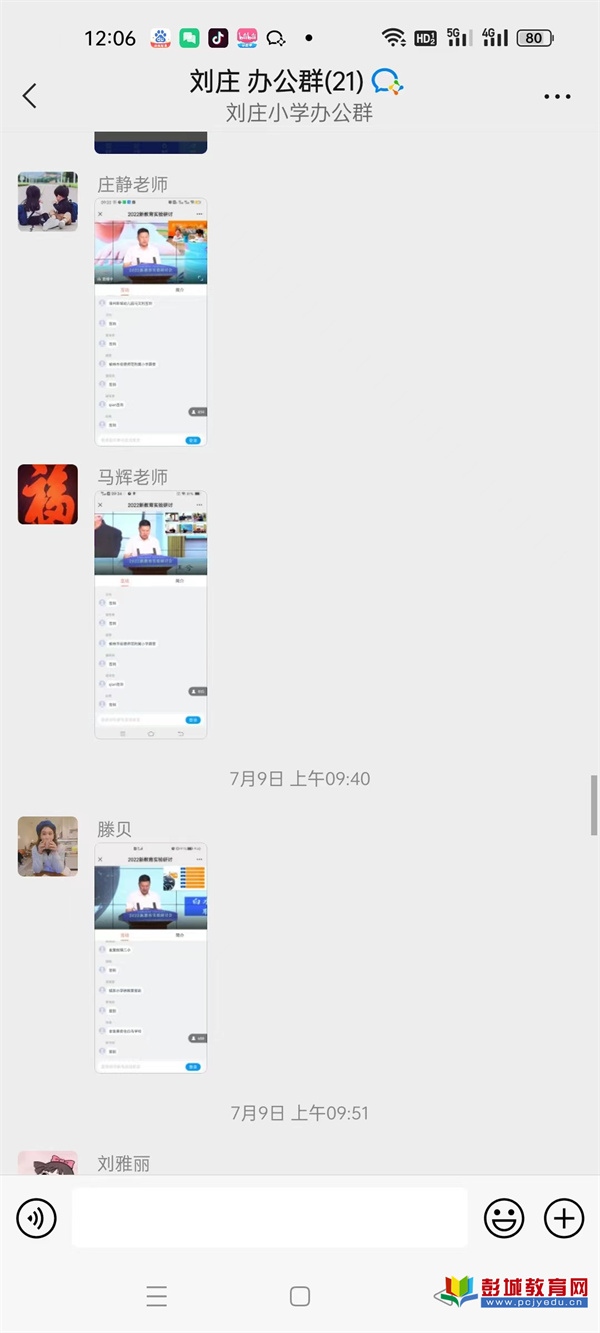Tap the system home button

[x=300, y=1296]
